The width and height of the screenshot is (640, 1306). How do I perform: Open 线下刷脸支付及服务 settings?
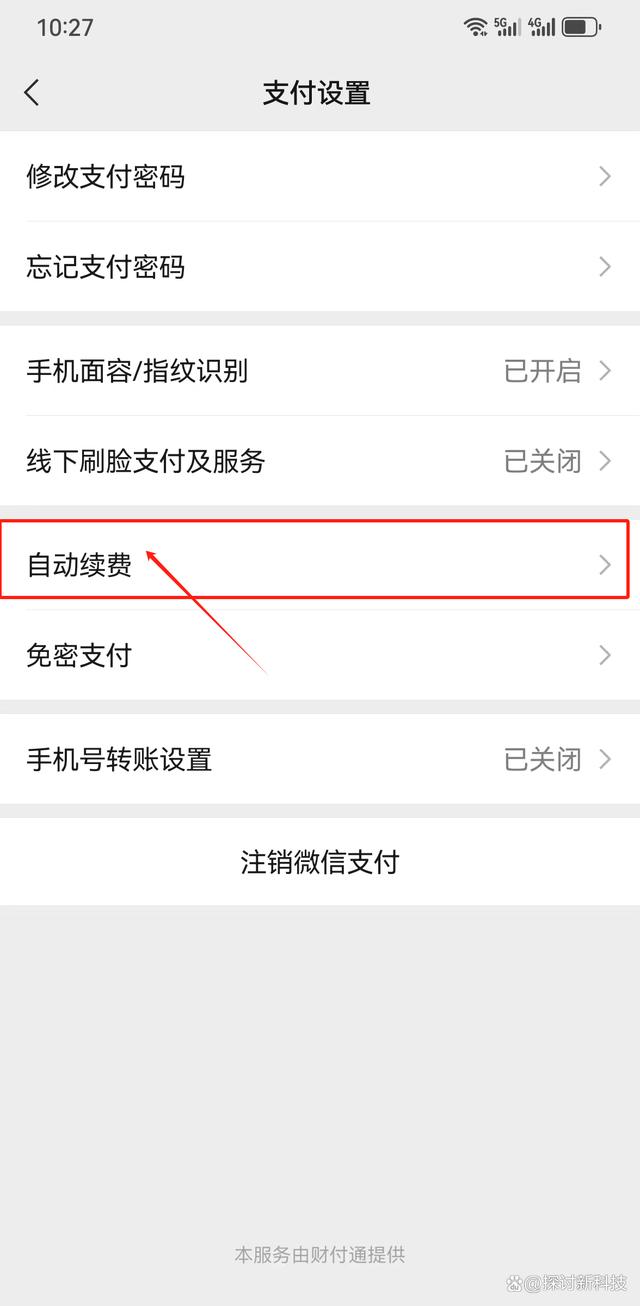point(320,461)
